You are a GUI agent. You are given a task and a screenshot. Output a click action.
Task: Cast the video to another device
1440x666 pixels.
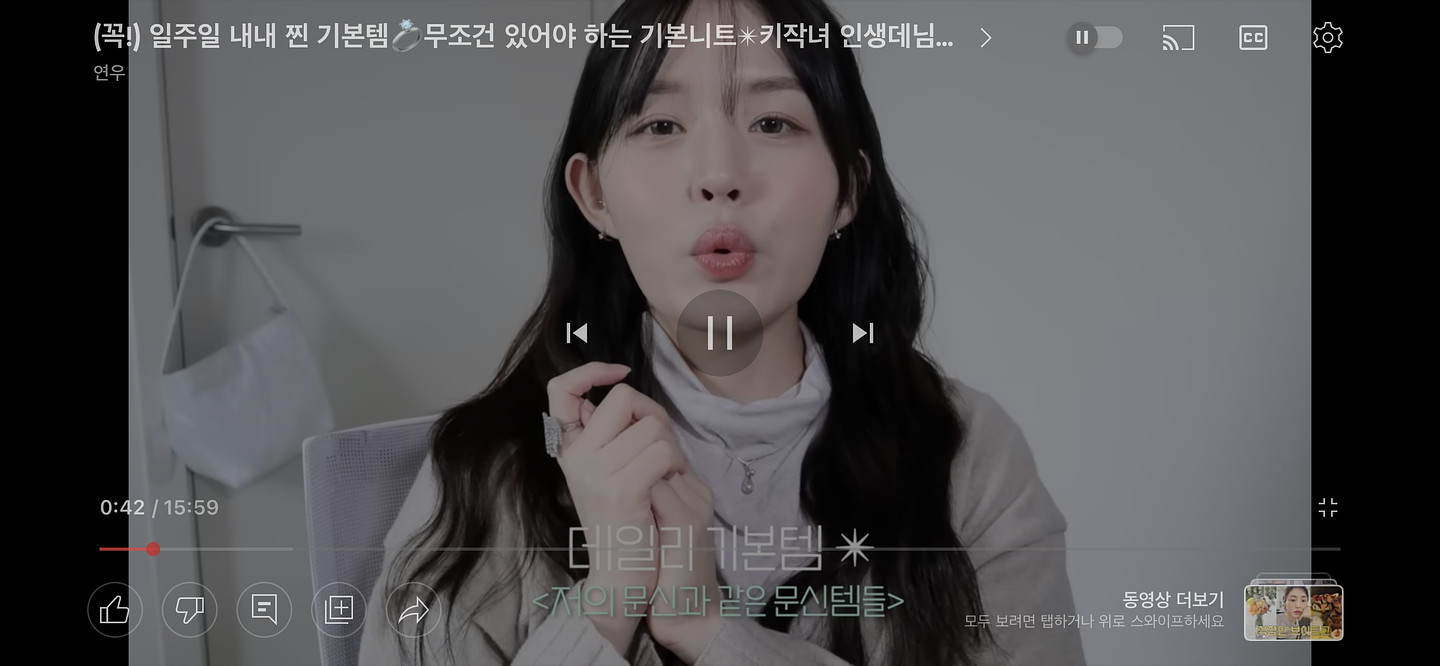pos(1178,38)
